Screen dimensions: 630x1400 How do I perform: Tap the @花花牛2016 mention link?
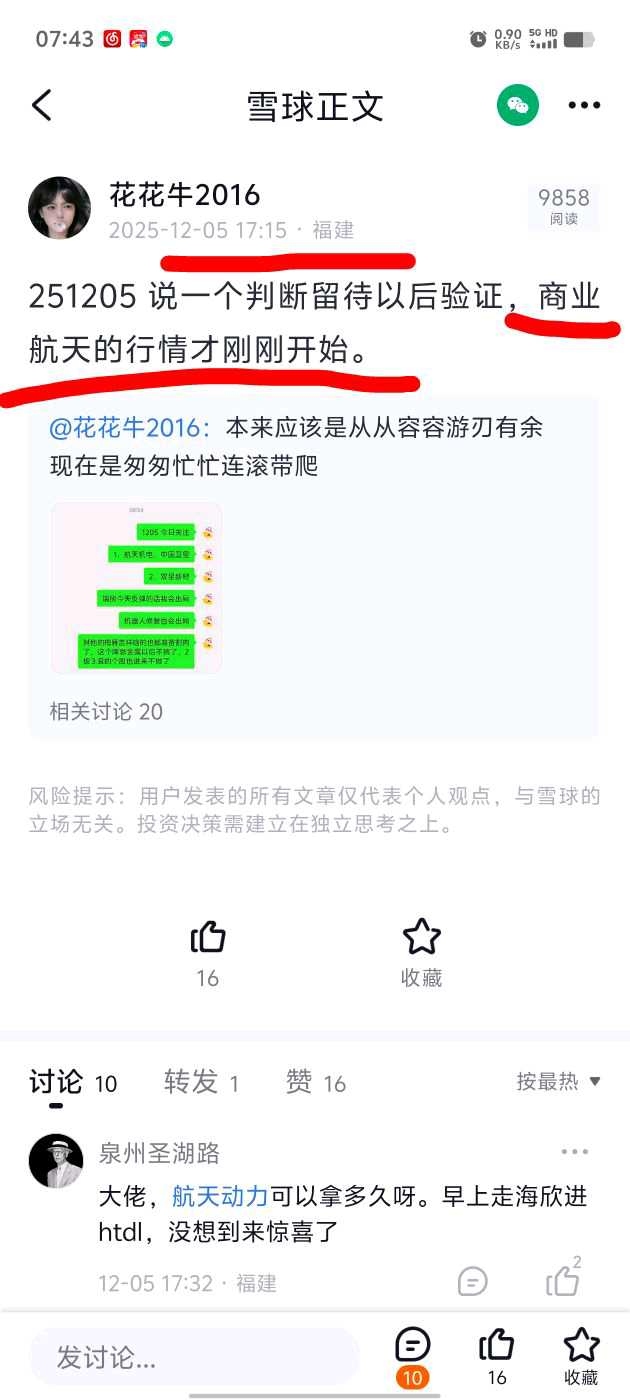point(130,428)
